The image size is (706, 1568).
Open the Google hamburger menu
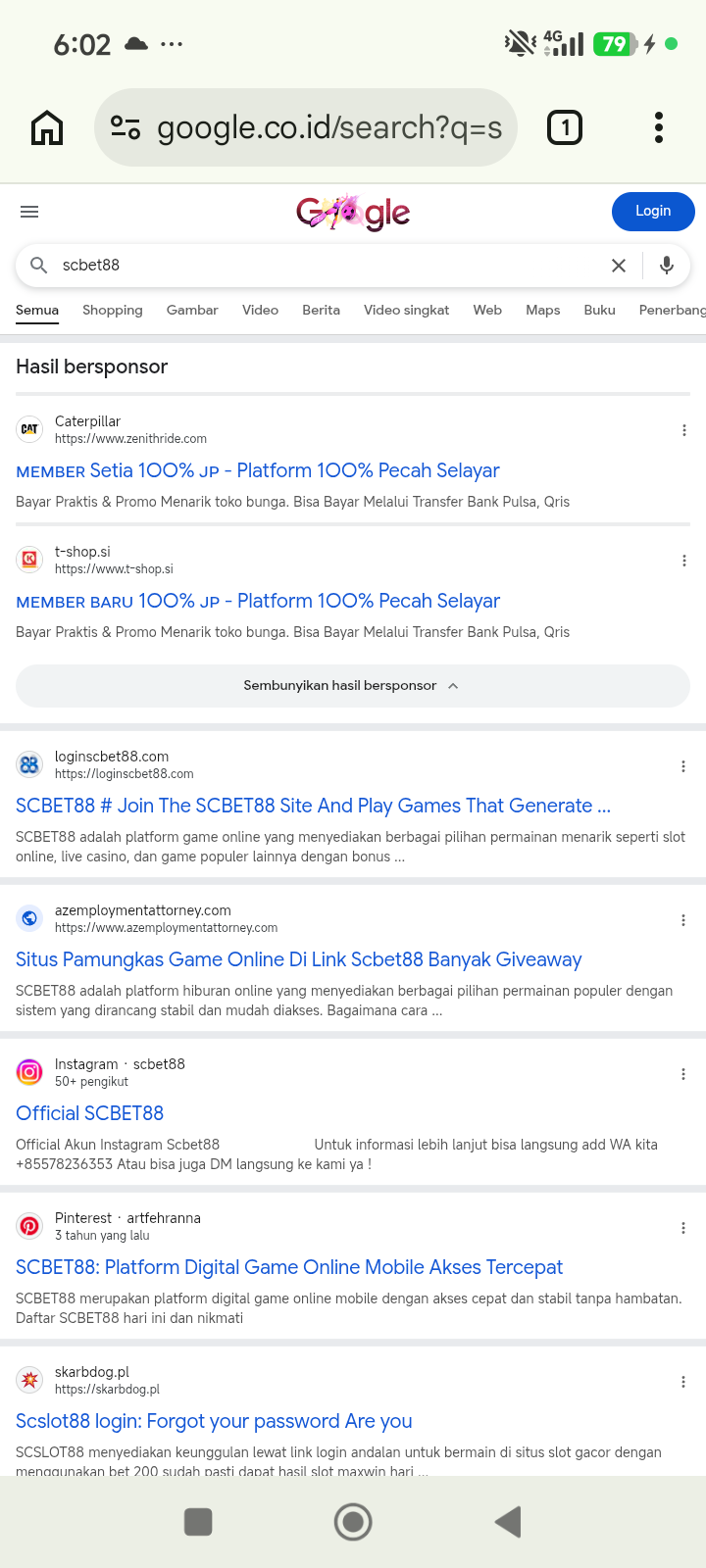click(29, 212)
